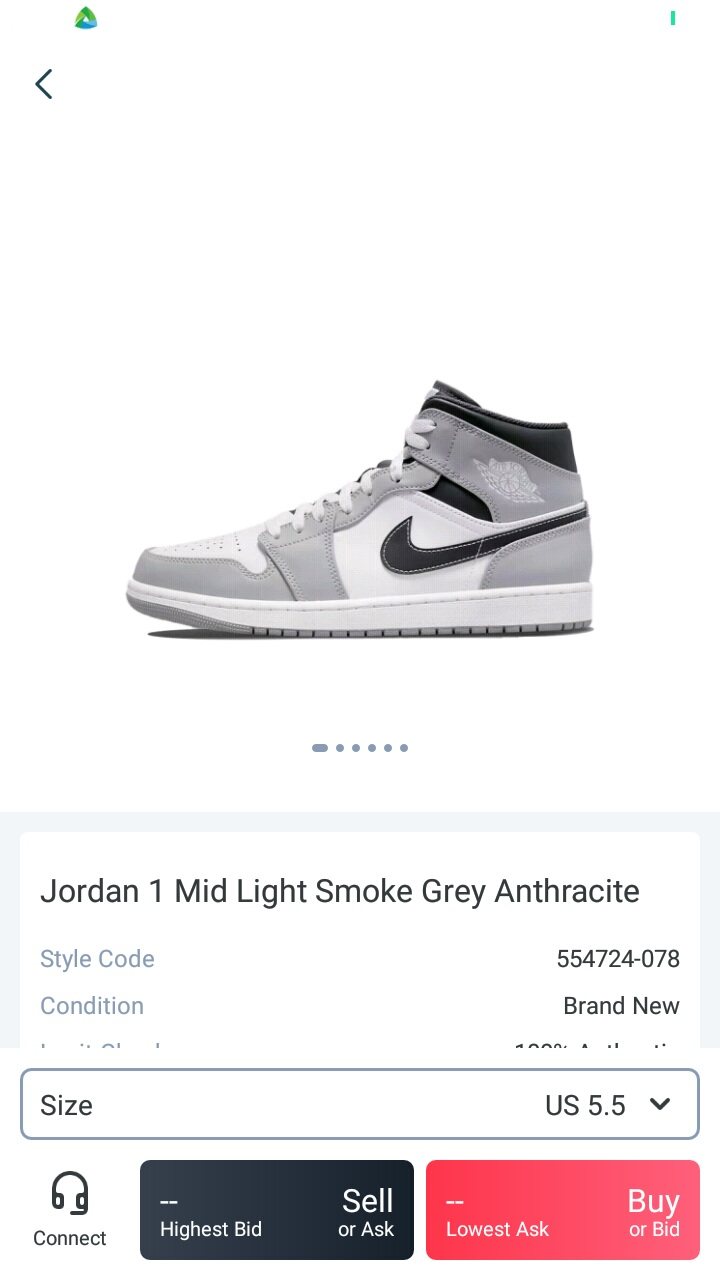Viewport: 720px width, 1280px height.
Task: Open the Jordan 1 Mid sneaker photo
Action: (360, 510)
